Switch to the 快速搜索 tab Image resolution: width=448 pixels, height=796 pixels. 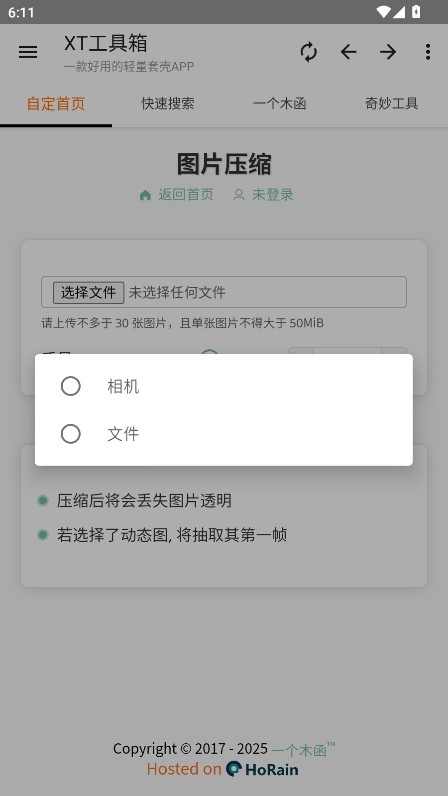tap(168, 104)
